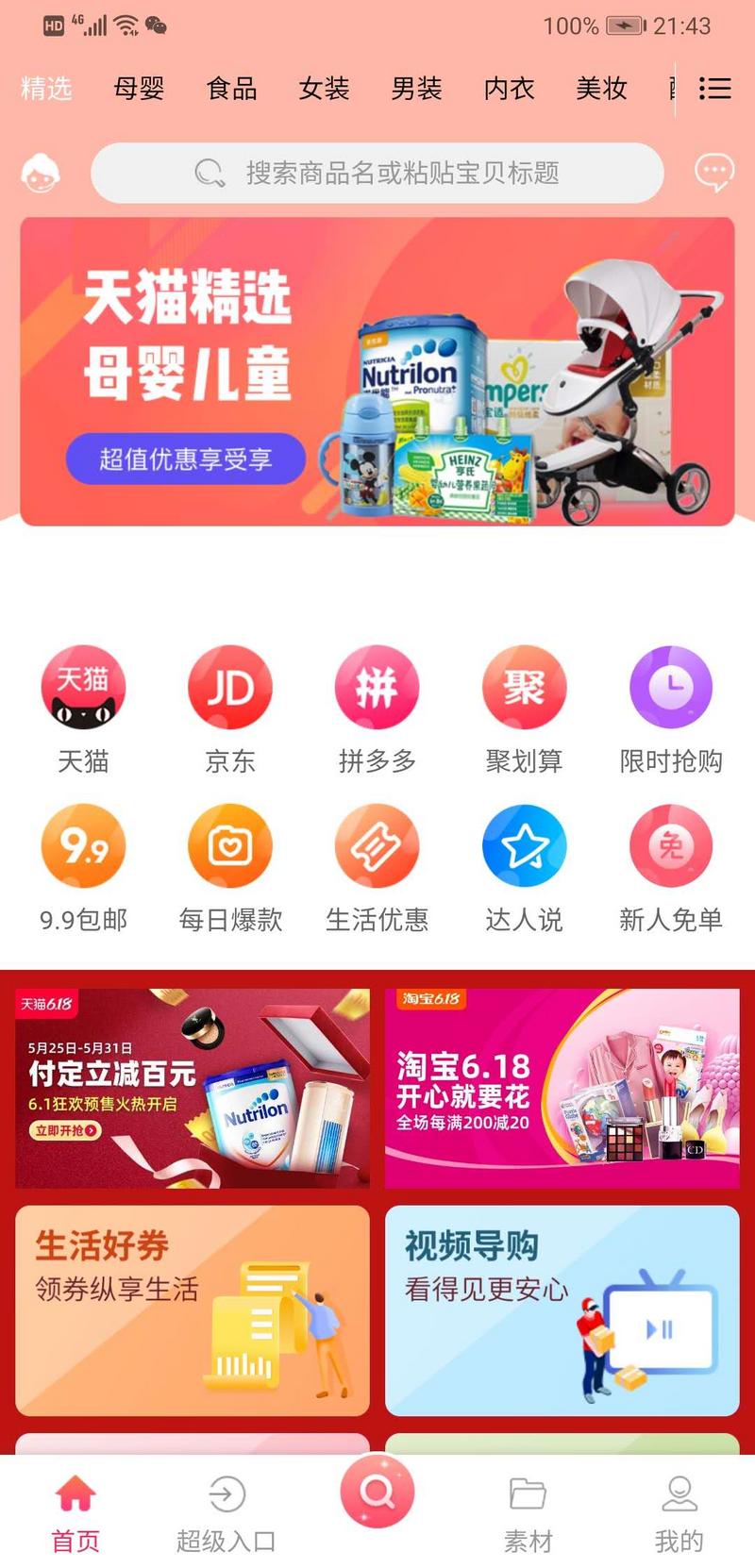755x1568 pixels.
Task: Open the 淘宝6.18 promotion card
Action: 562,1088
